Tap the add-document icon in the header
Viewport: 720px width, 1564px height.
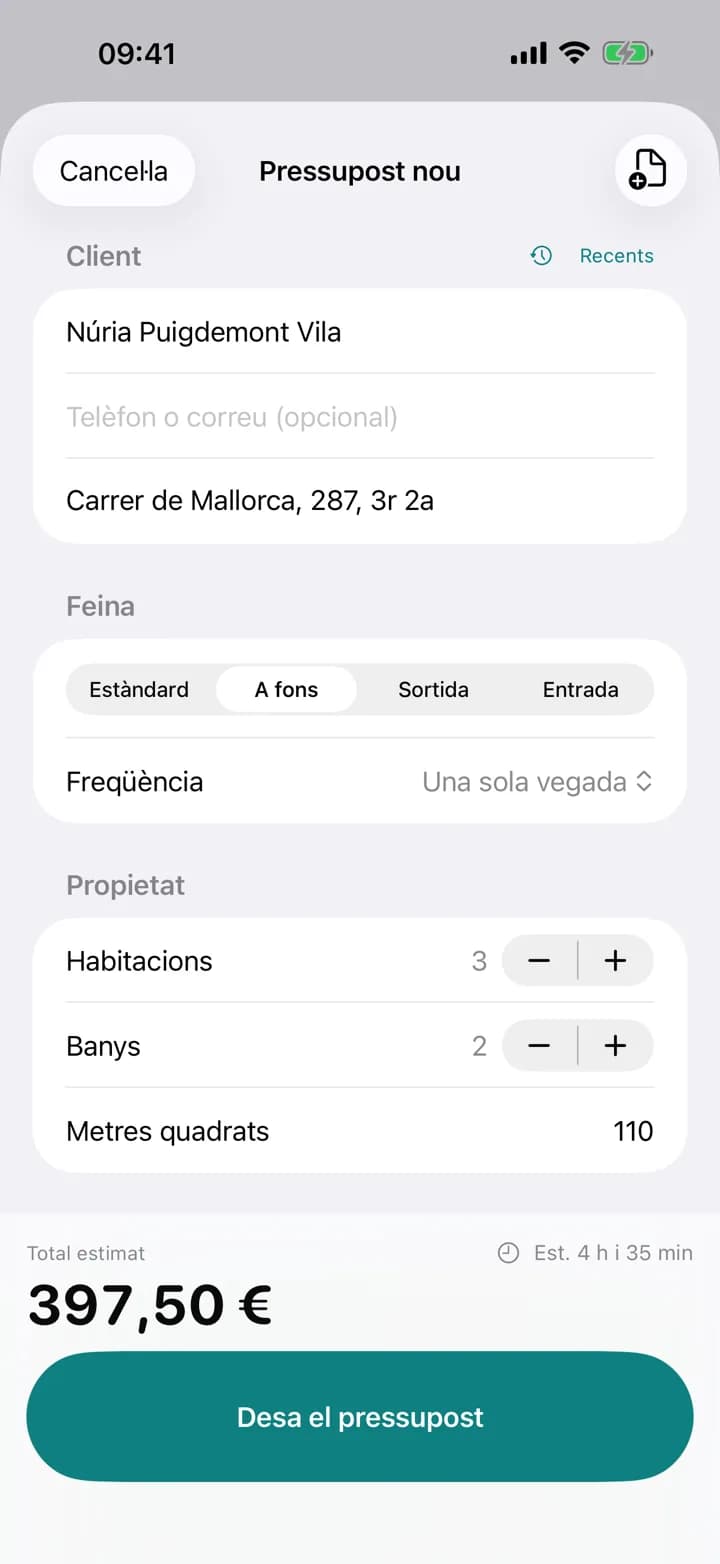point(650,171)
